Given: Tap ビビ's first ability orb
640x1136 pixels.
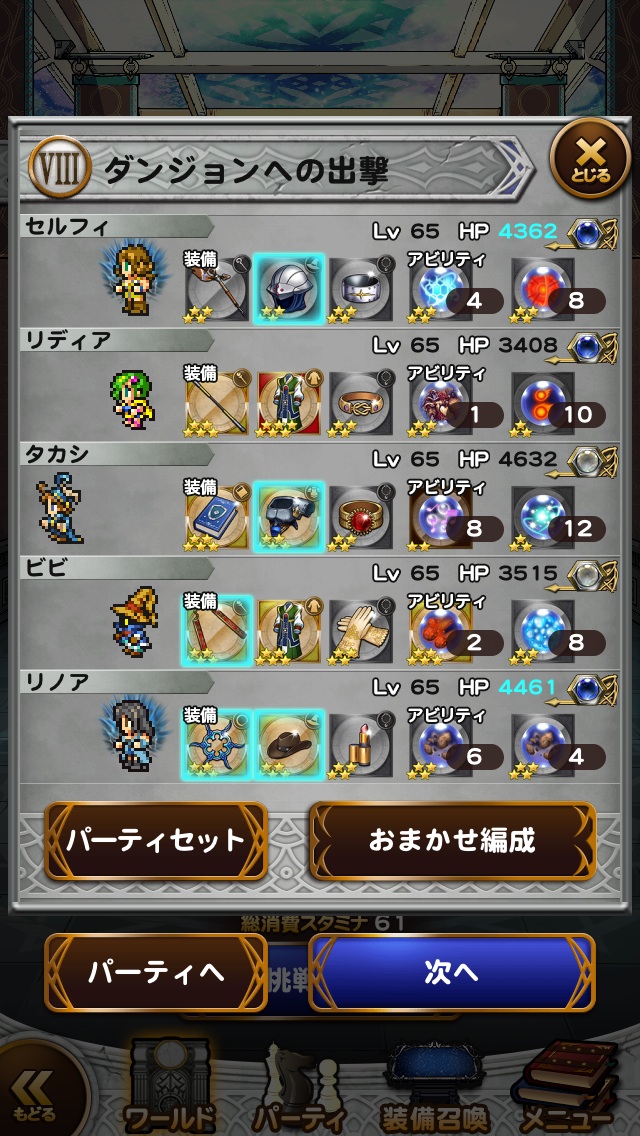Looking at the screenshot, I should point(440,630).
